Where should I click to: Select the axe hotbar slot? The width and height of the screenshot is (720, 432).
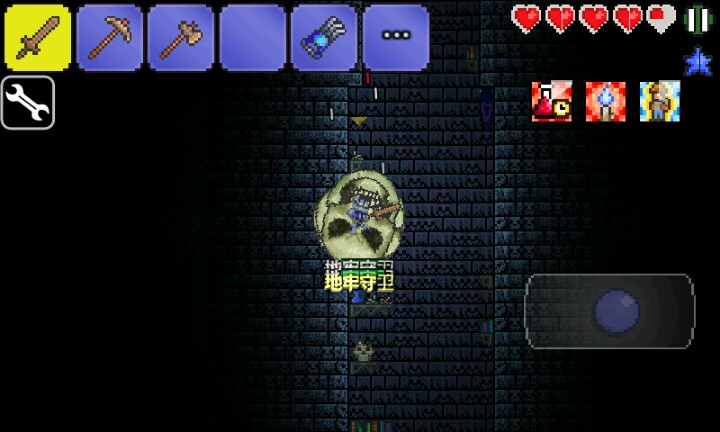pos(181,38)
